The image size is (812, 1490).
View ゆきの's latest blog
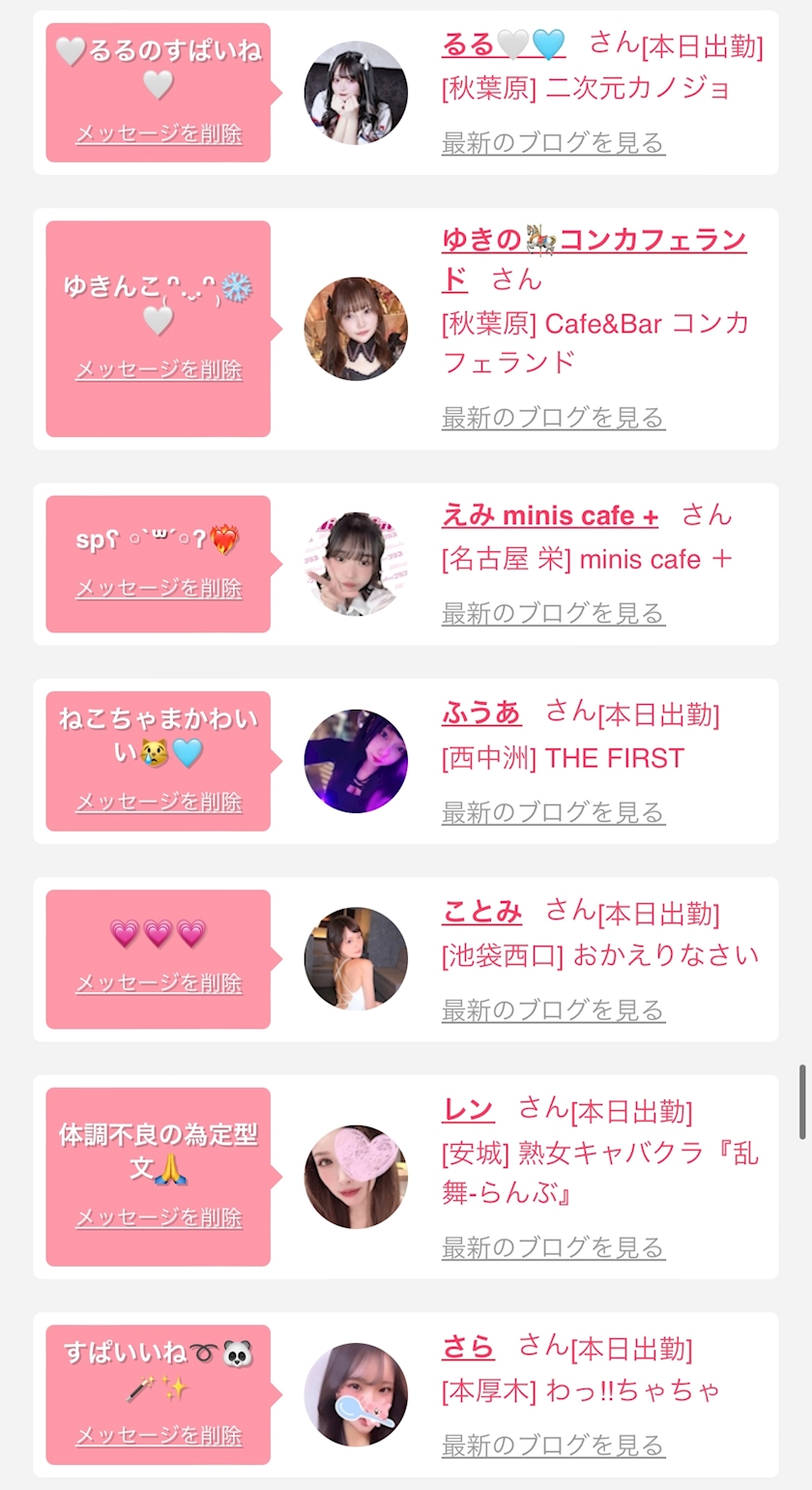[x=553, y=418]
